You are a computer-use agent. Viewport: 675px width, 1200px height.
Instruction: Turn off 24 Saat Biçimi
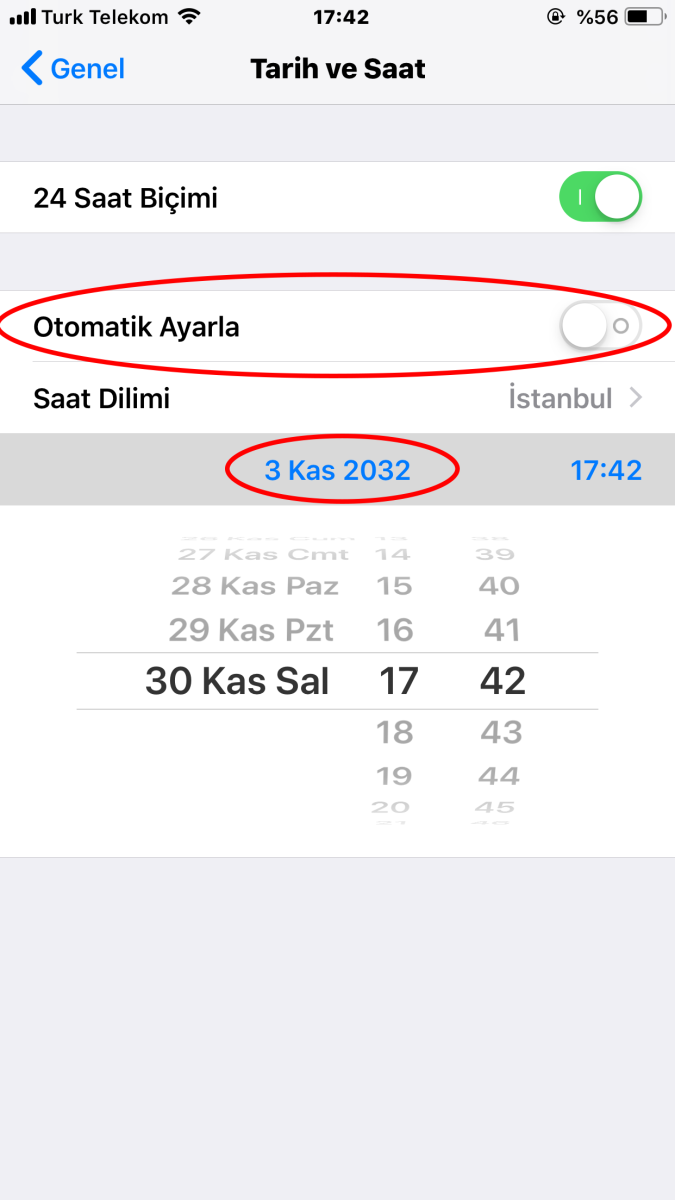pos(600,197)
